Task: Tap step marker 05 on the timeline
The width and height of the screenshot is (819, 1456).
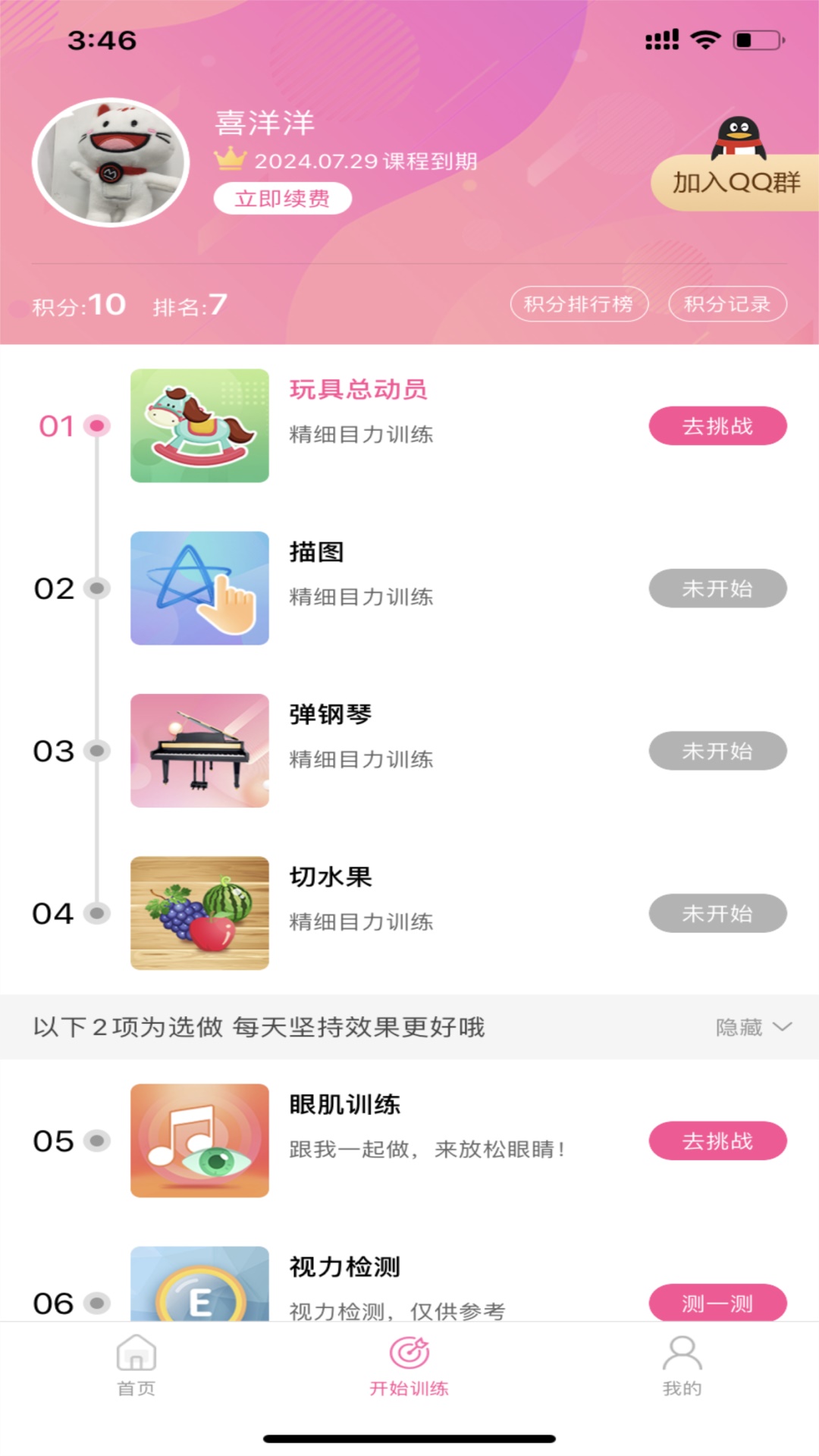Action: (x=96, y=1141)
